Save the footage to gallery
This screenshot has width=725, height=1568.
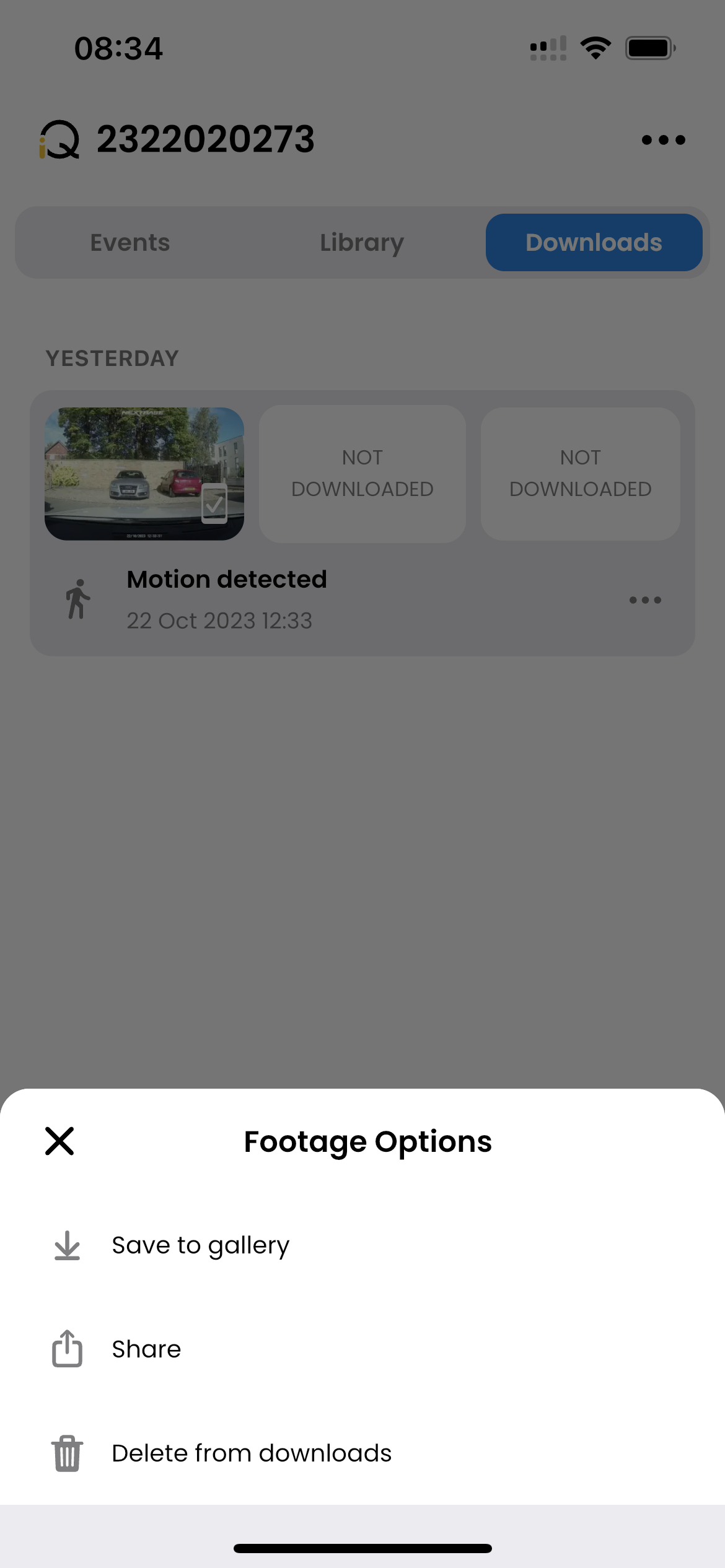(x=200, y=1245)
